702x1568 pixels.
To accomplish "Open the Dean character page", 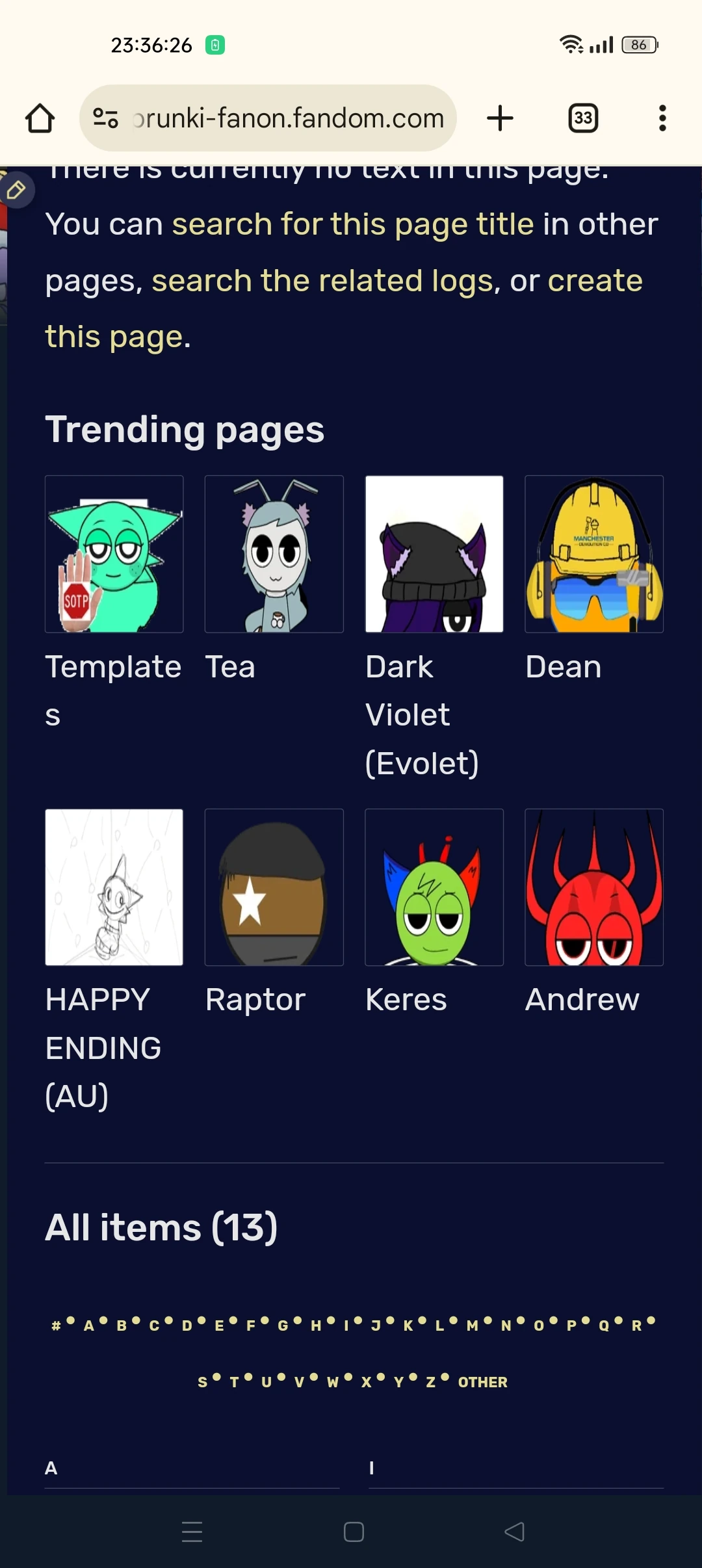I will (x=594, y=554).
